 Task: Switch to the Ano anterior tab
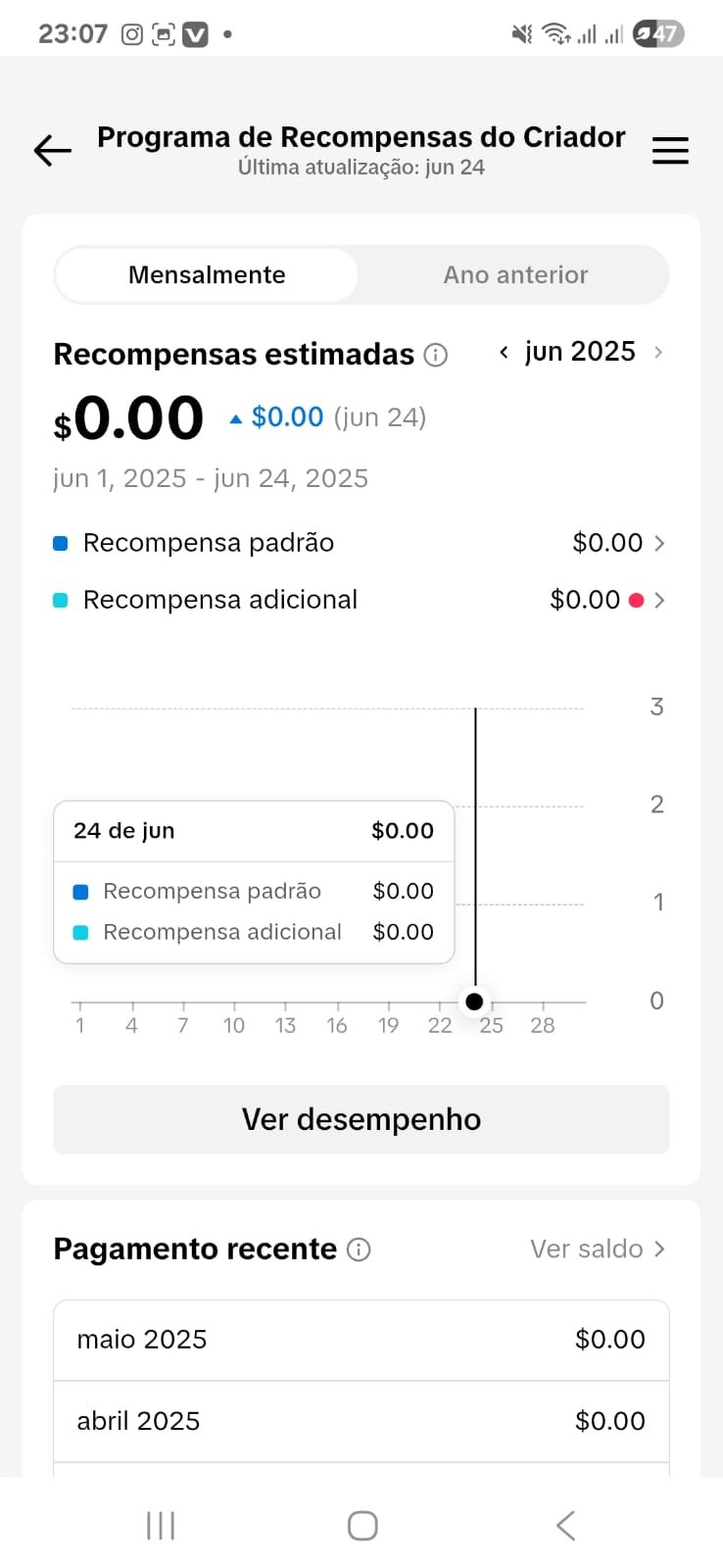tap(515, 274)
